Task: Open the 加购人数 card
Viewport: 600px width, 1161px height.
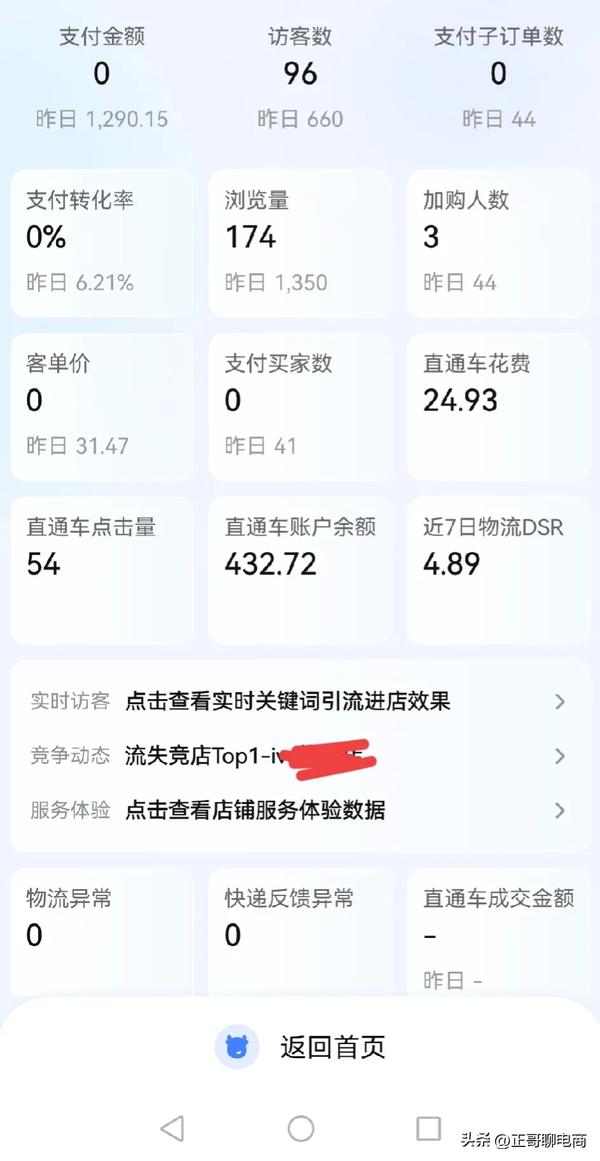Action: (498, 242)
